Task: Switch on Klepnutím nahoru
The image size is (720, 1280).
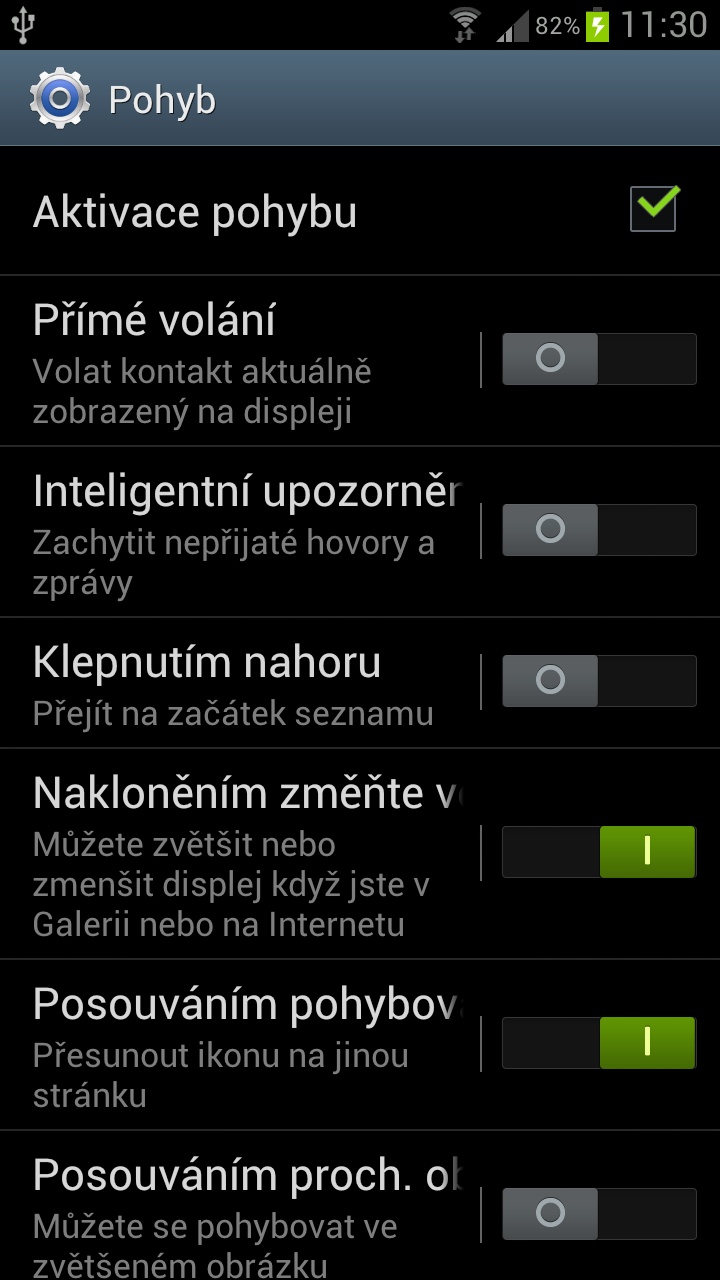Action: tap(599, 681)
